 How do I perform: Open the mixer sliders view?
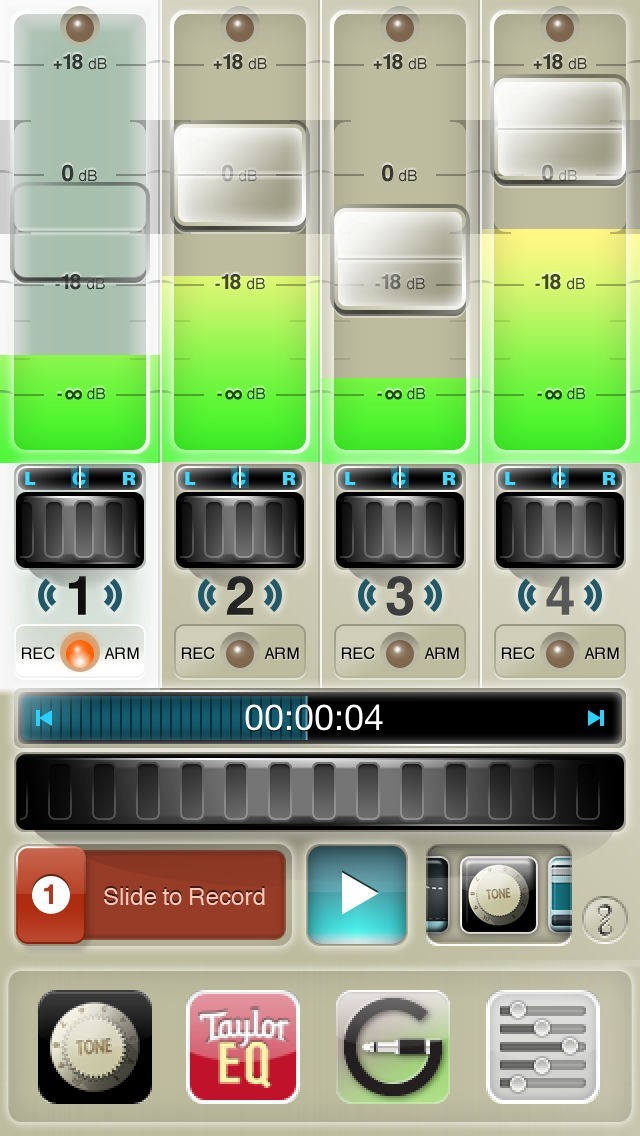point(542,1047)
